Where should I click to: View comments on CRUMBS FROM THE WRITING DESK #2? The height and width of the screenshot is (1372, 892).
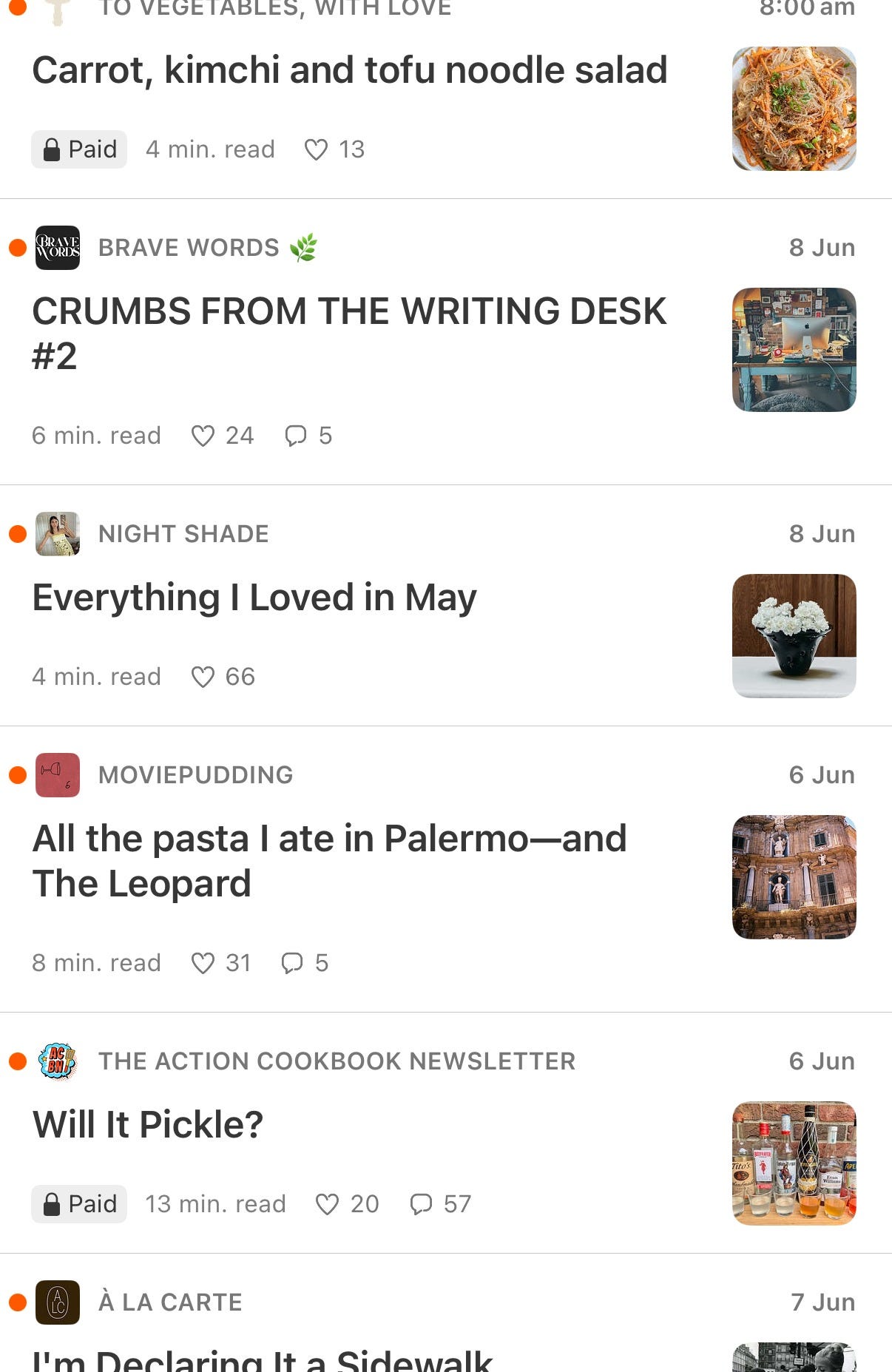(296, 436)
